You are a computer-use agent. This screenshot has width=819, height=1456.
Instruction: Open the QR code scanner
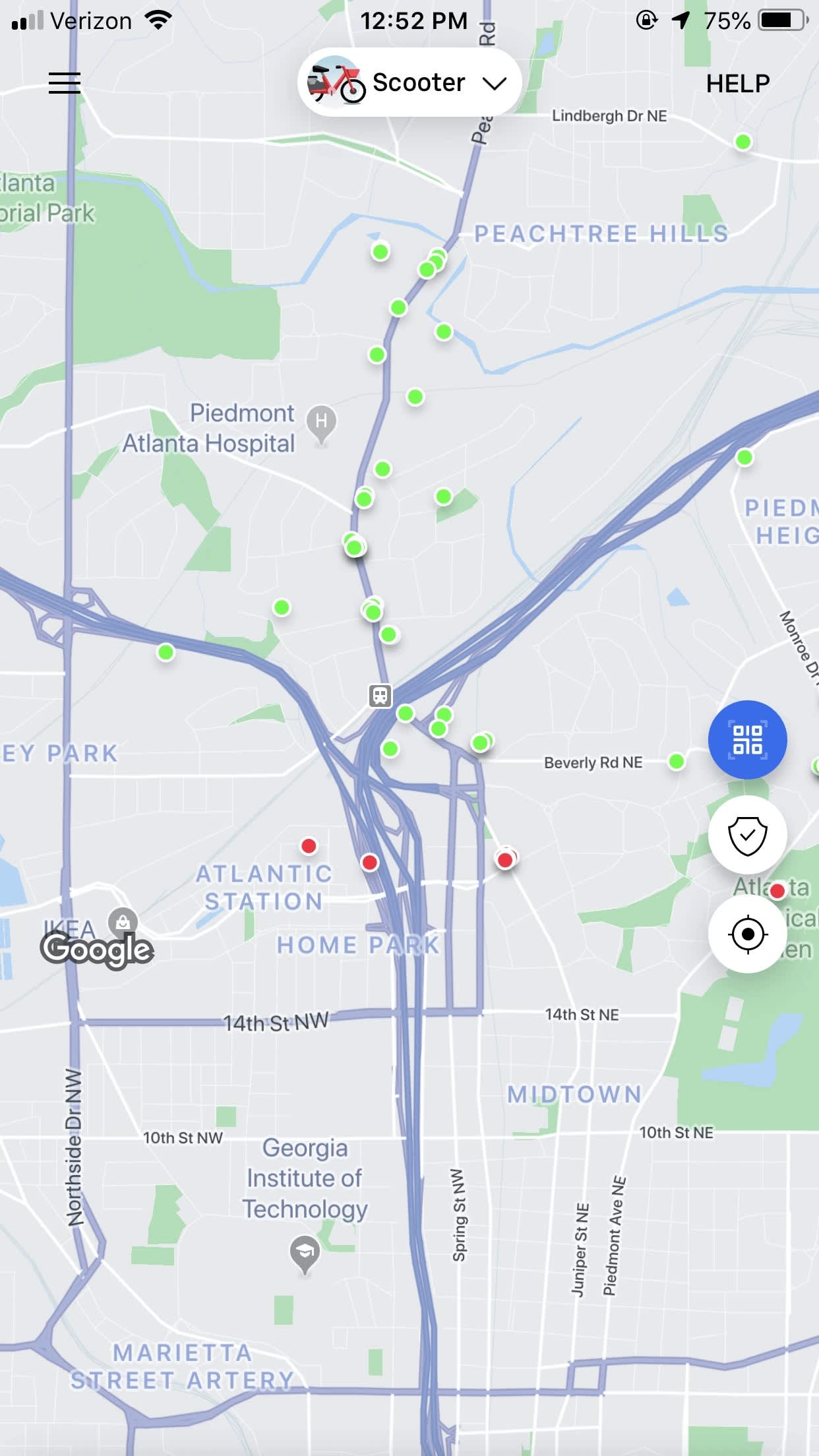pos(747,739)
